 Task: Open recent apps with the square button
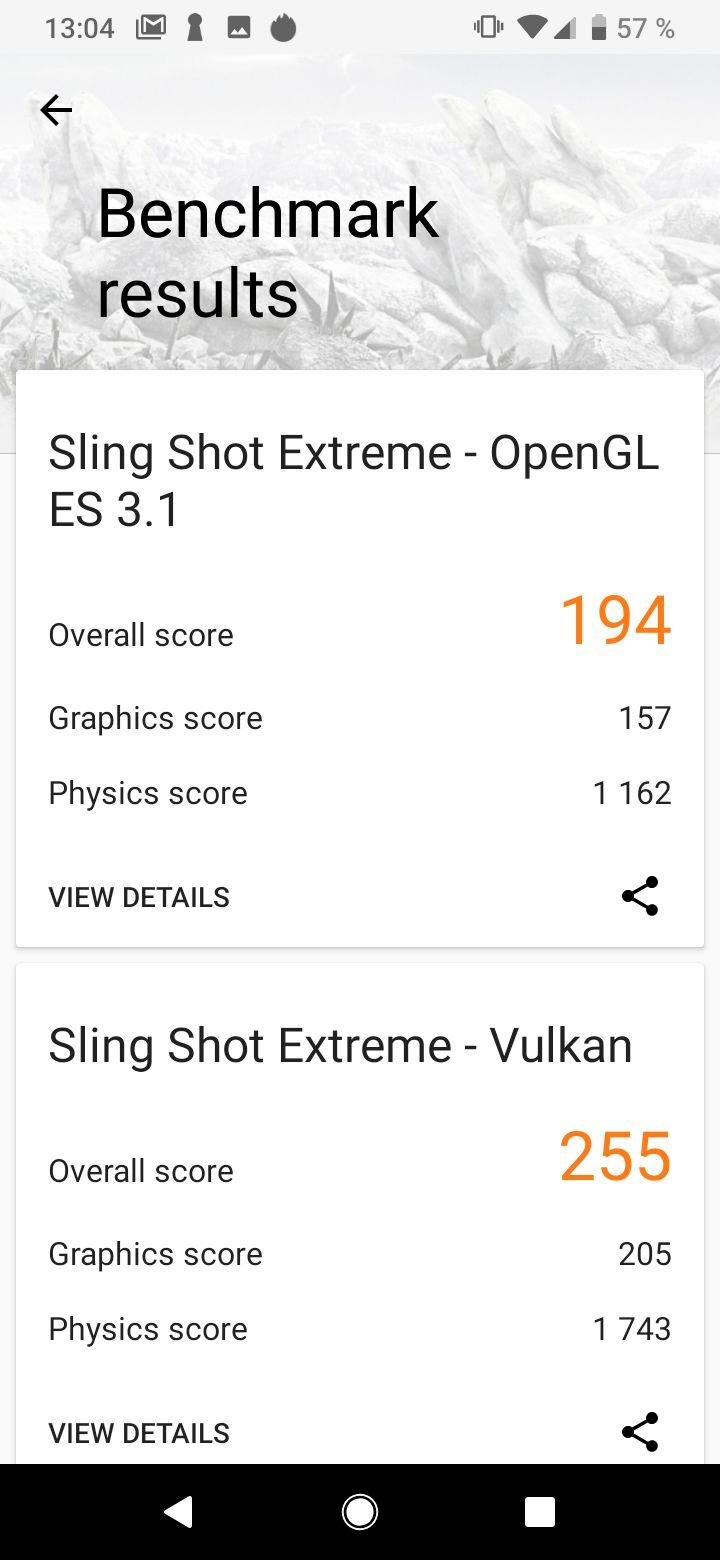(x=539, y=1512)
